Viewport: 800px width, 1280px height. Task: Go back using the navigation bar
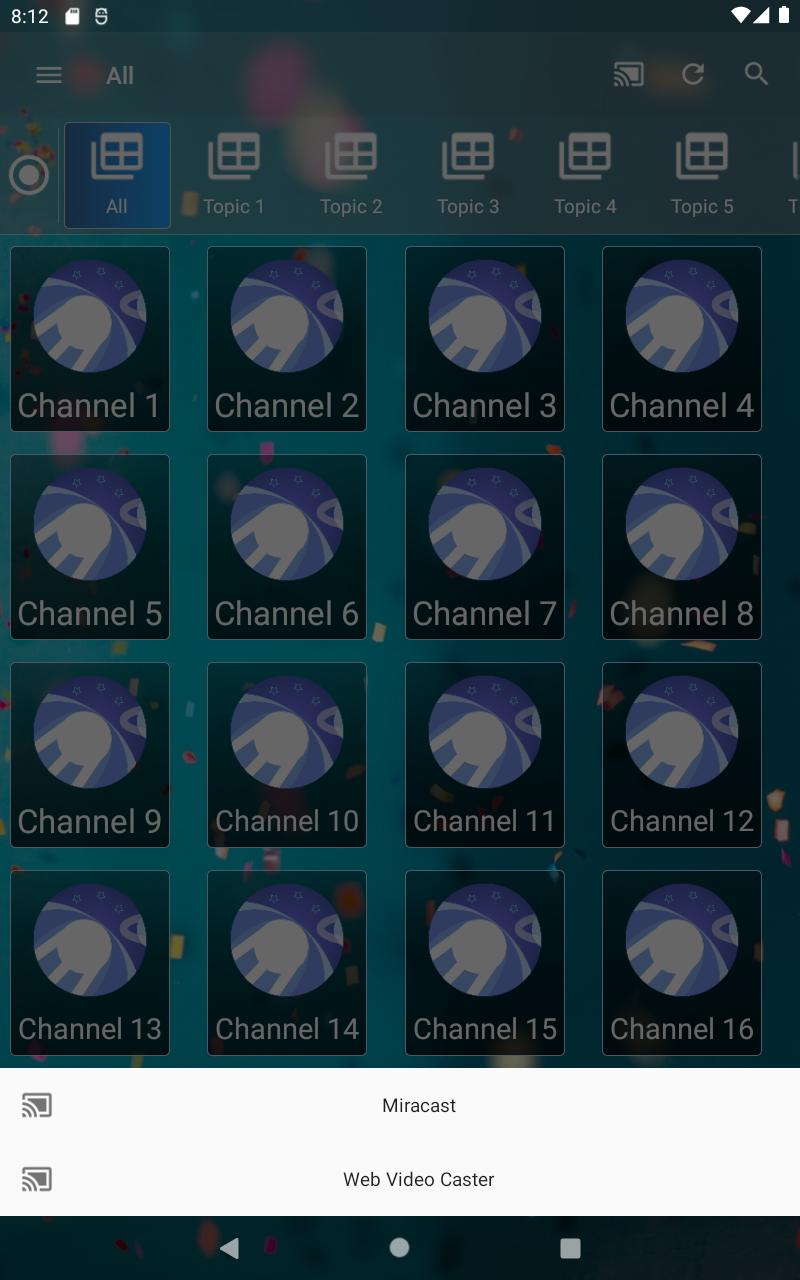tap(229, 1247)
